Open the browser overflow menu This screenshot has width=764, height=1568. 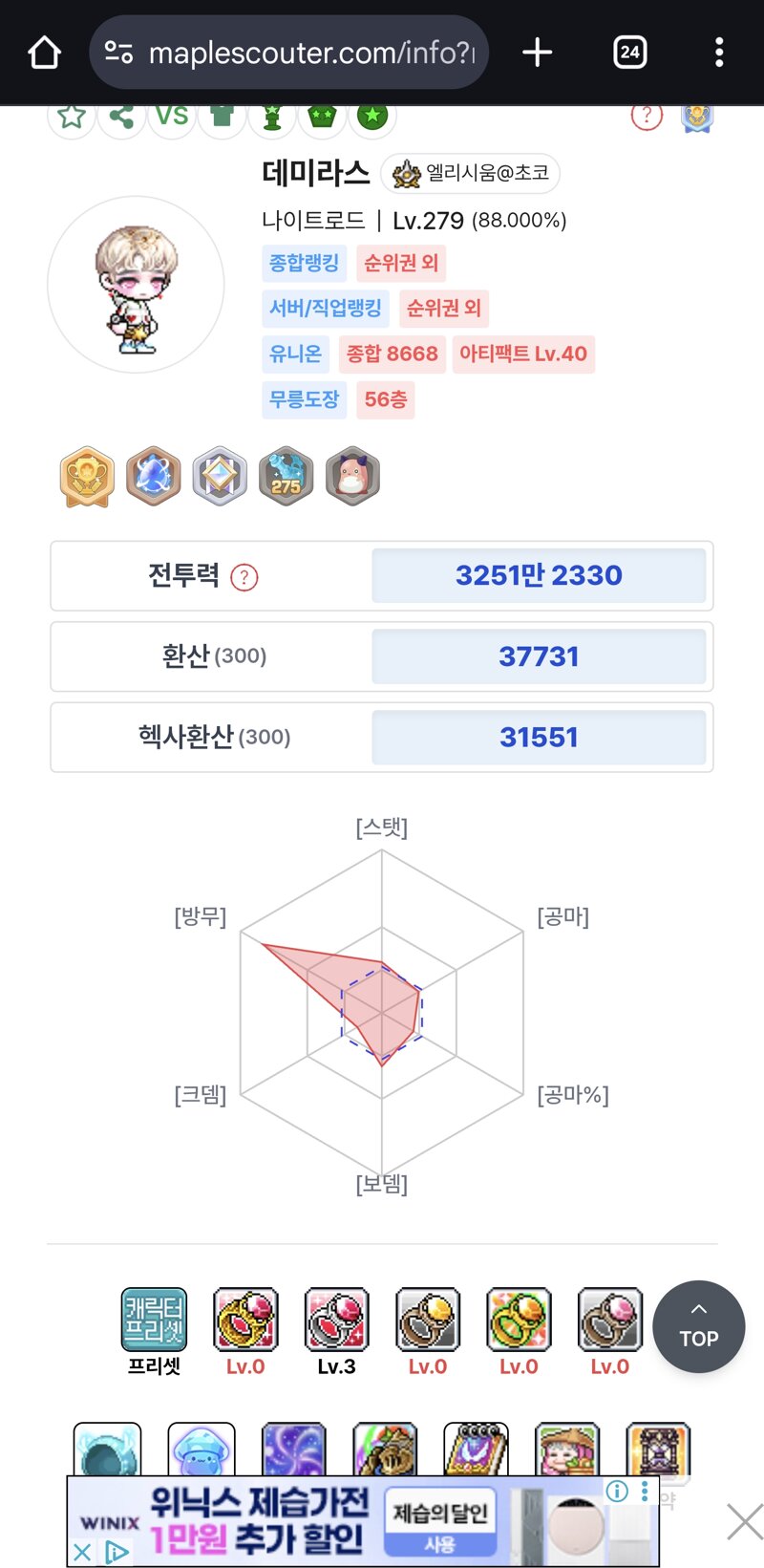pos(719,53)
